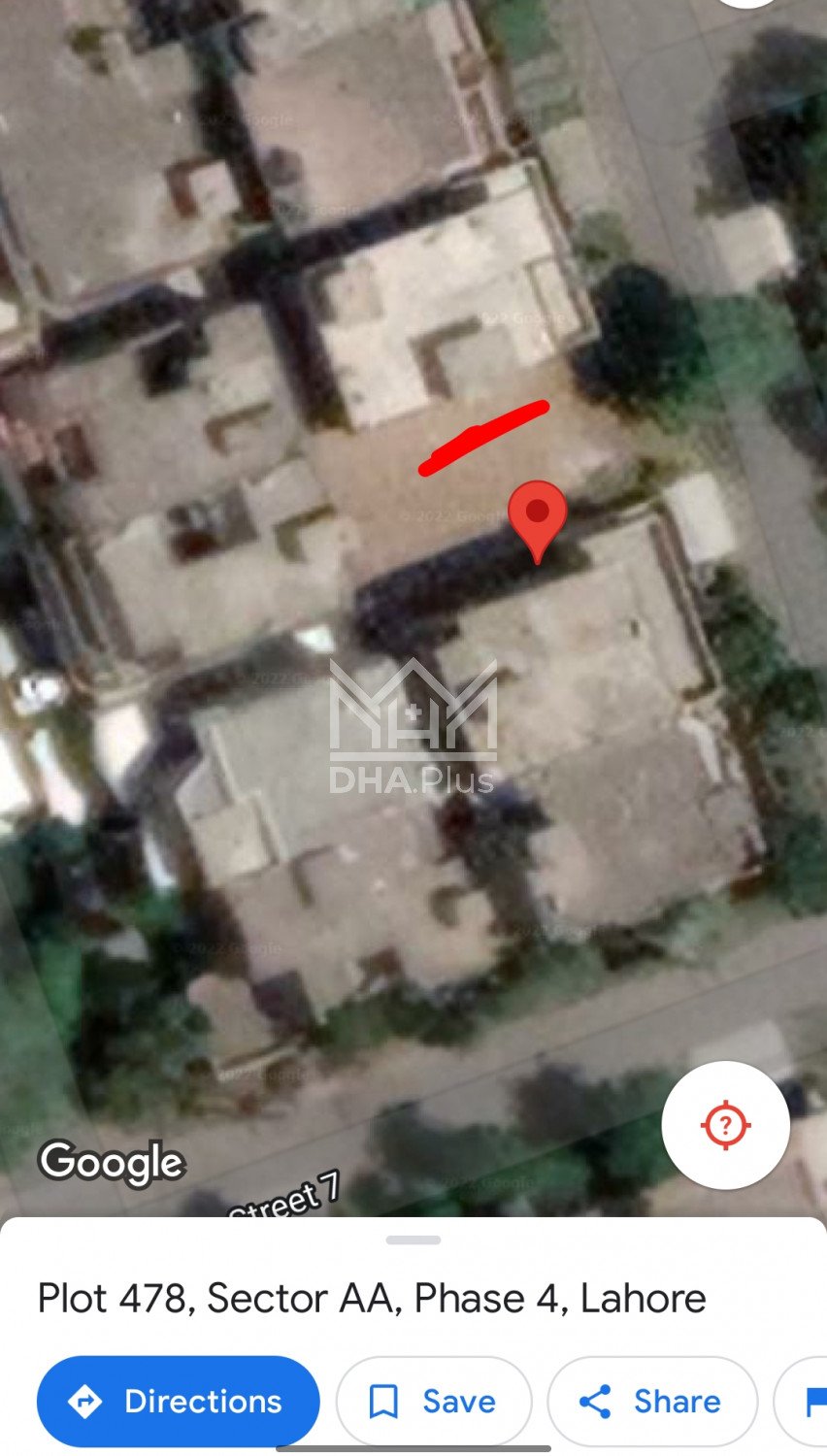
Task: Save this place to a list
Action: 434,1401
